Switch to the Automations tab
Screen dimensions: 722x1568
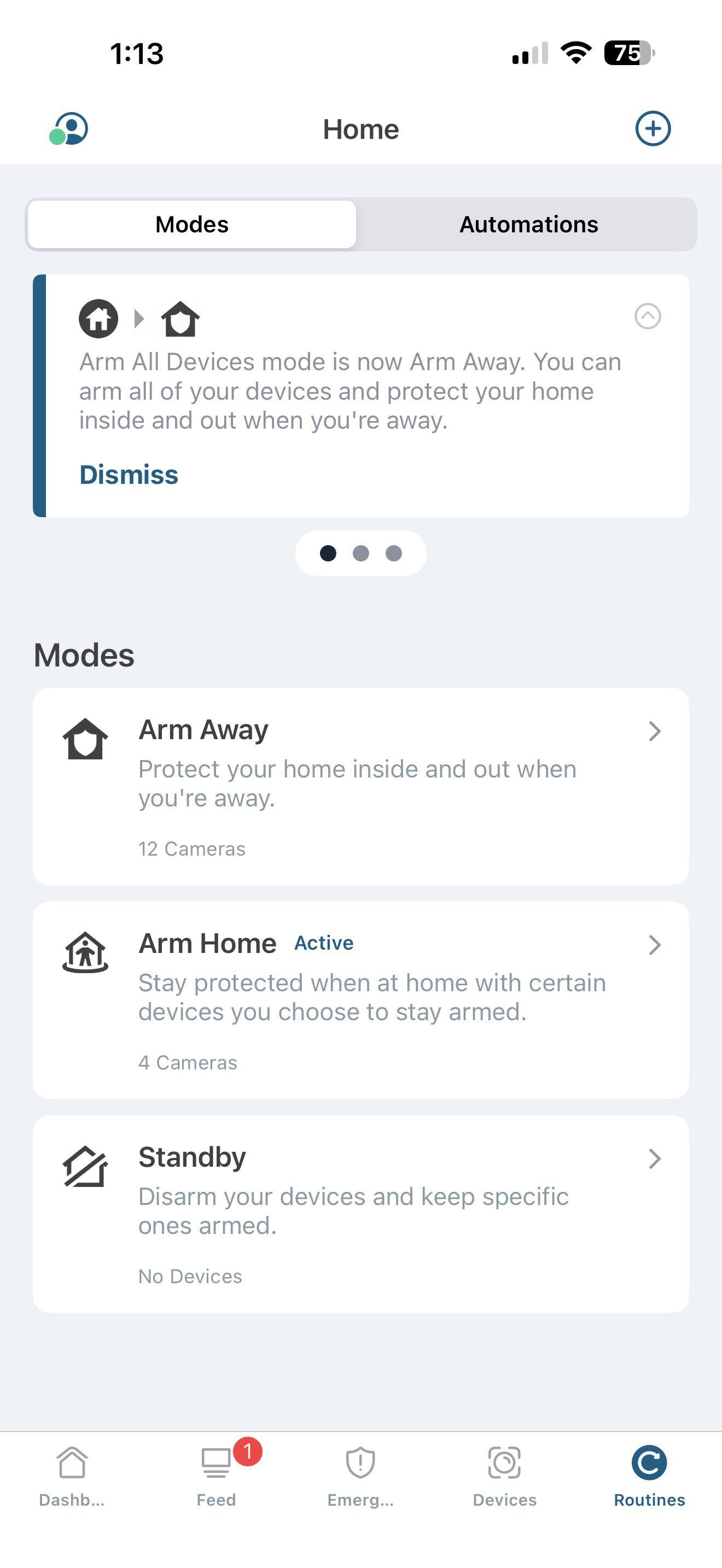pos(528,225)
